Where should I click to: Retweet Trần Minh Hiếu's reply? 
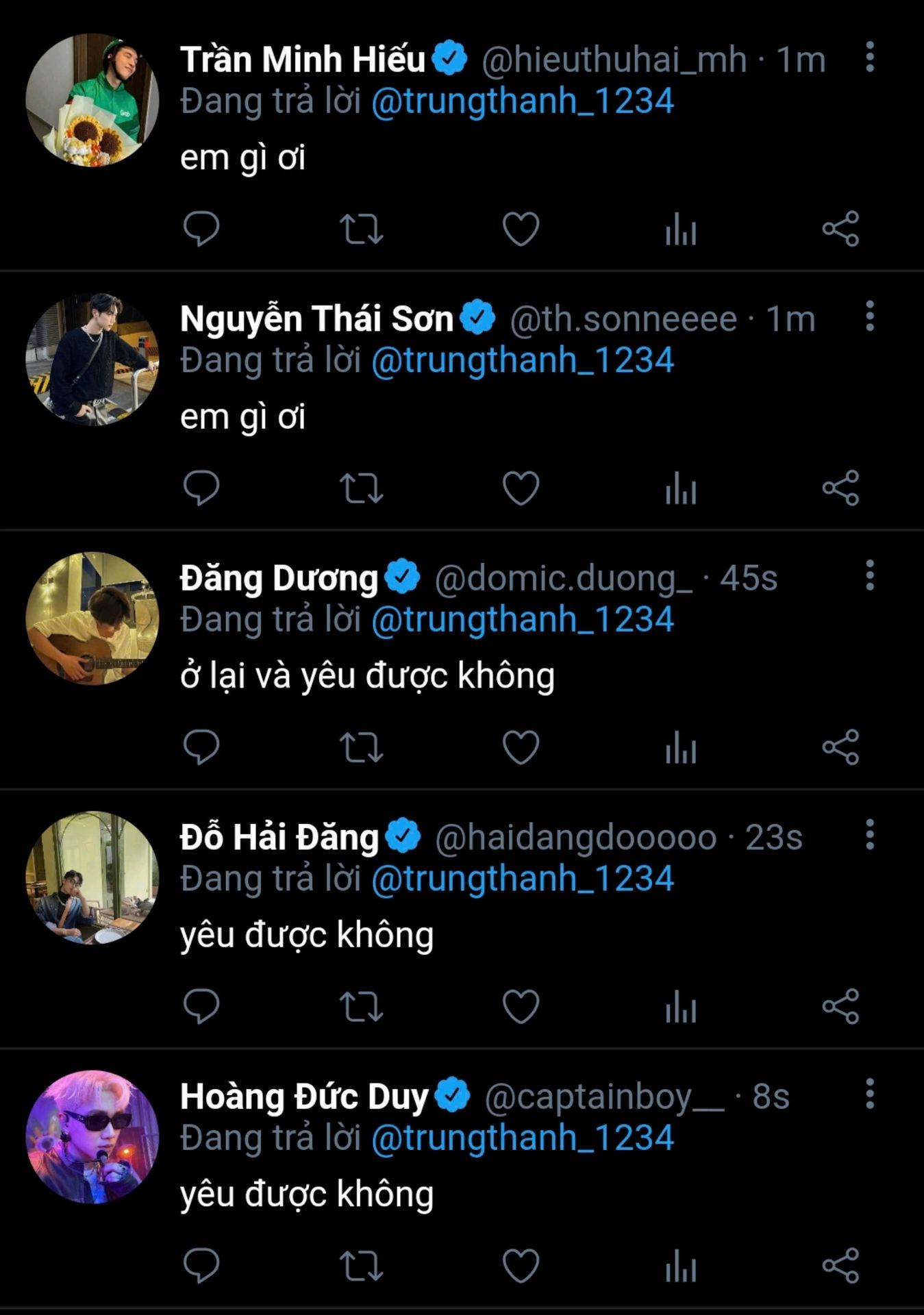coord(361,229)
